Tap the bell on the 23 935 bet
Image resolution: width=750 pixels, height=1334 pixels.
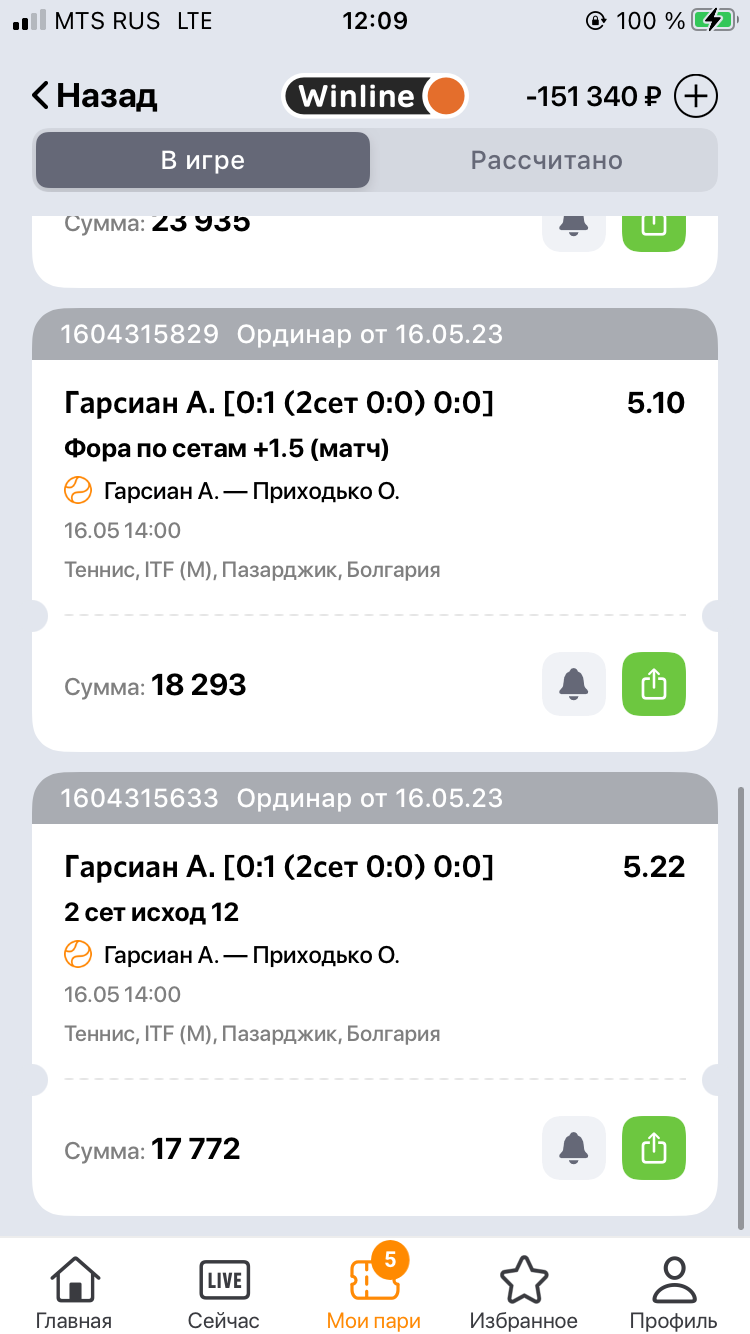point(574,226)
